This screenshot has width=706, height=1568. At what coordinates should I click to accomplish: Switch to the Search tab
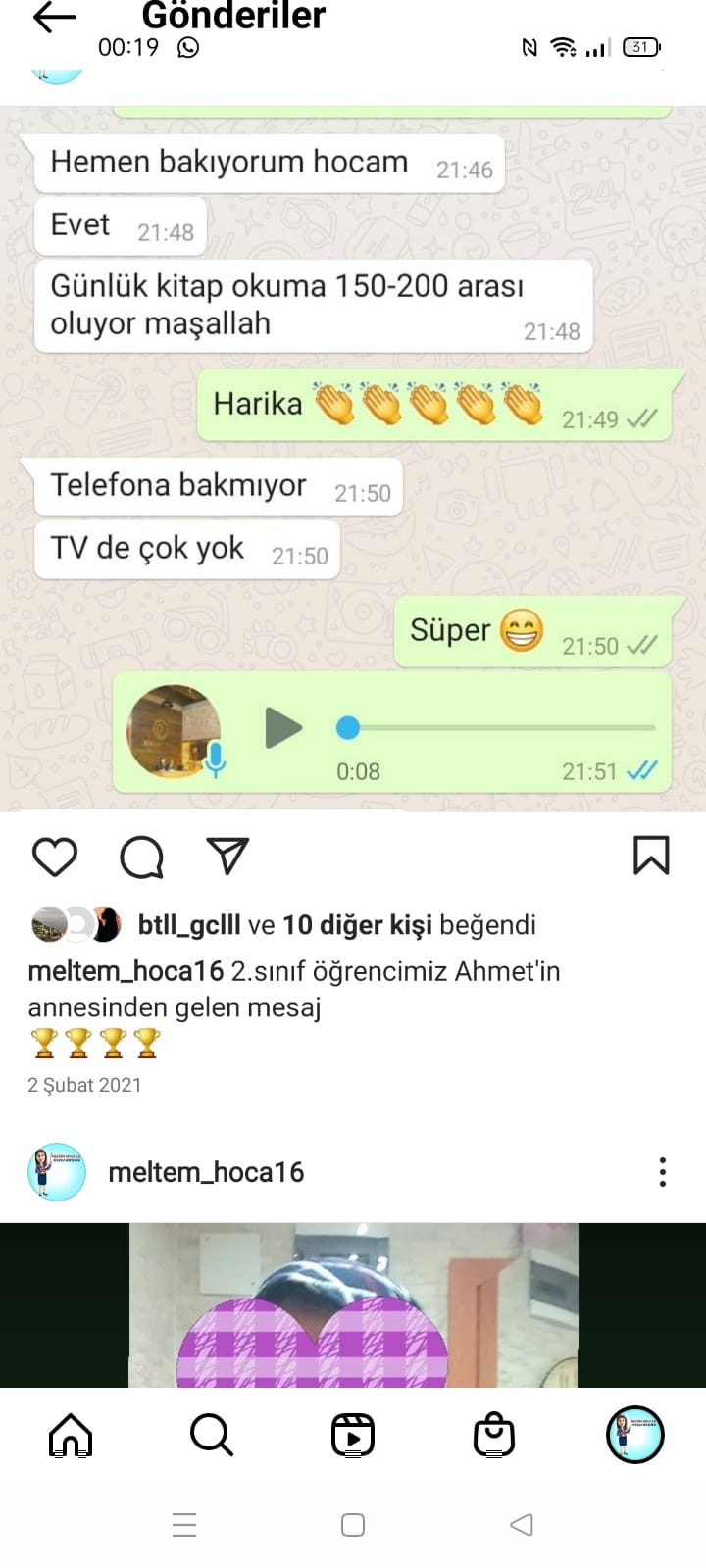[212, 1436]
